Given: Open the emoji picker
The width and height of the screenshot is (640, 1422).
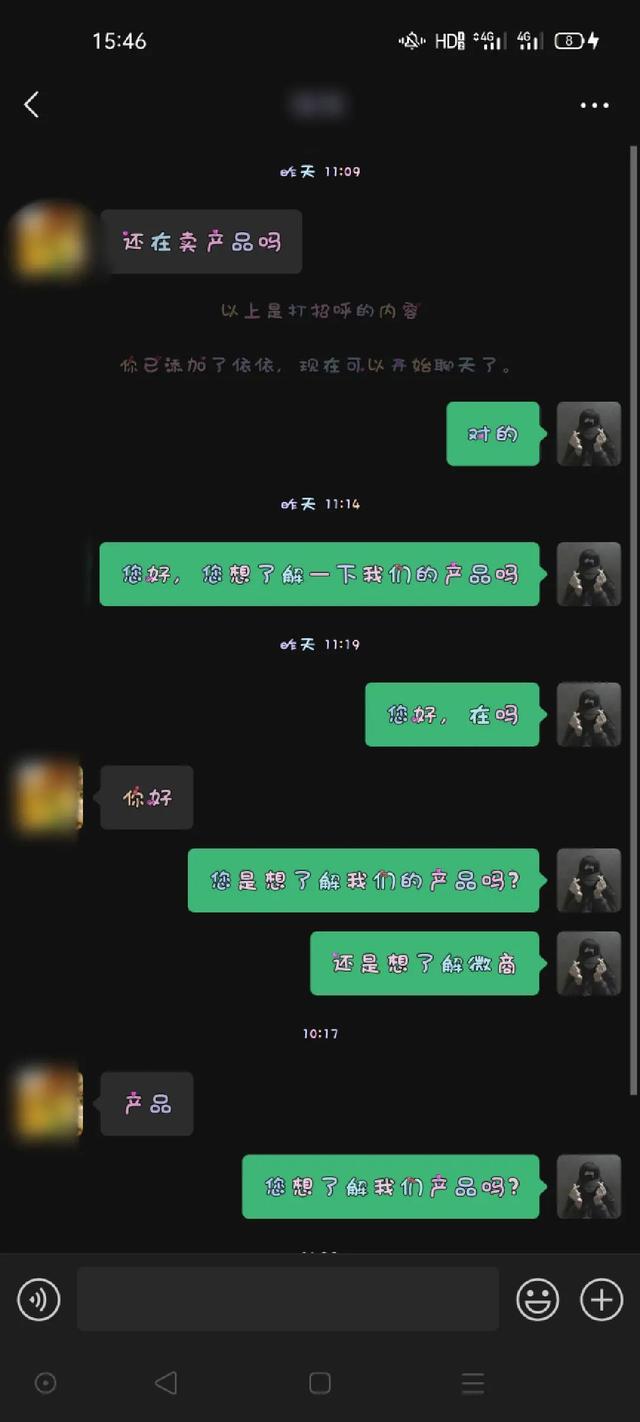Looking at the screenshot, I should [537, 1299].
